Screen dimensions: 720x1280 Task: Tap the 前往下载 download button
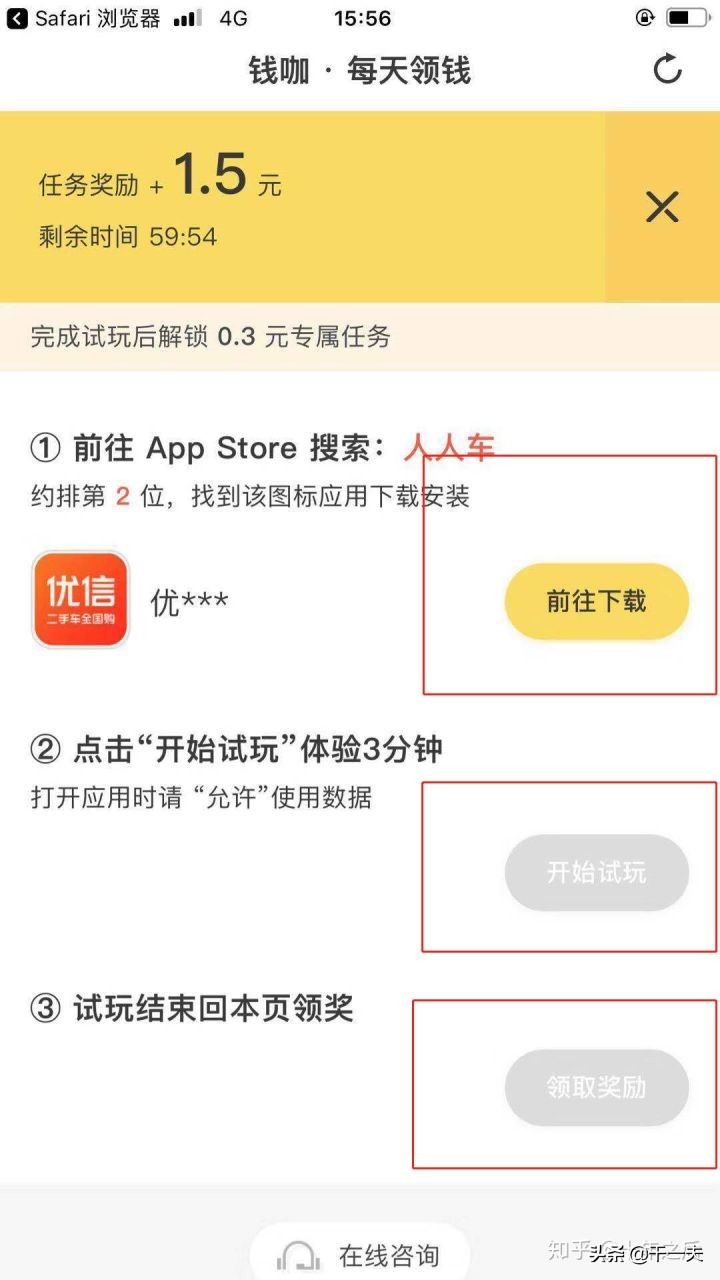pos(596,600)
